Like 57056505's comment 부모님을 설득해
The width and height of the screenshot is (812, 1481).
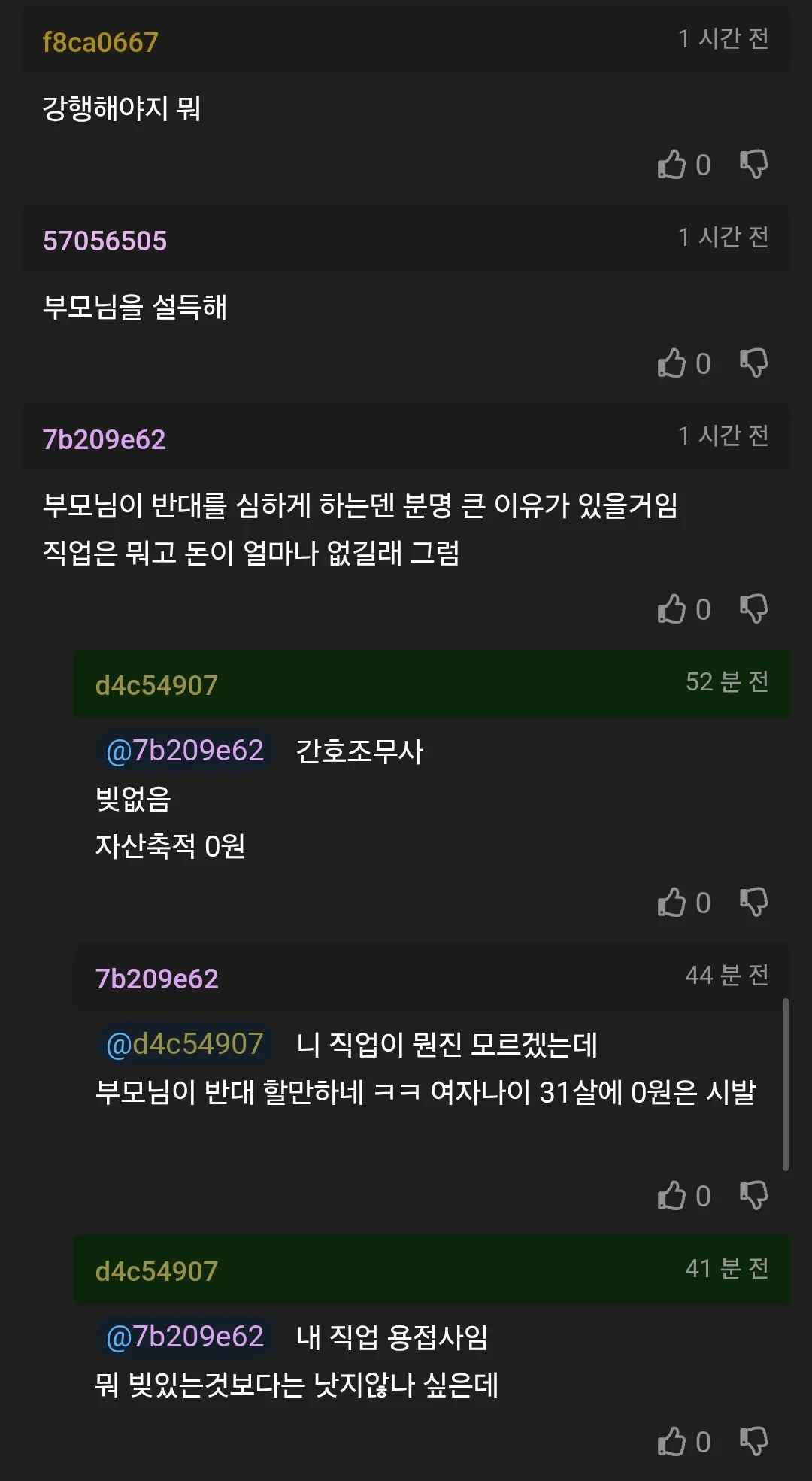tap(672, 363)
